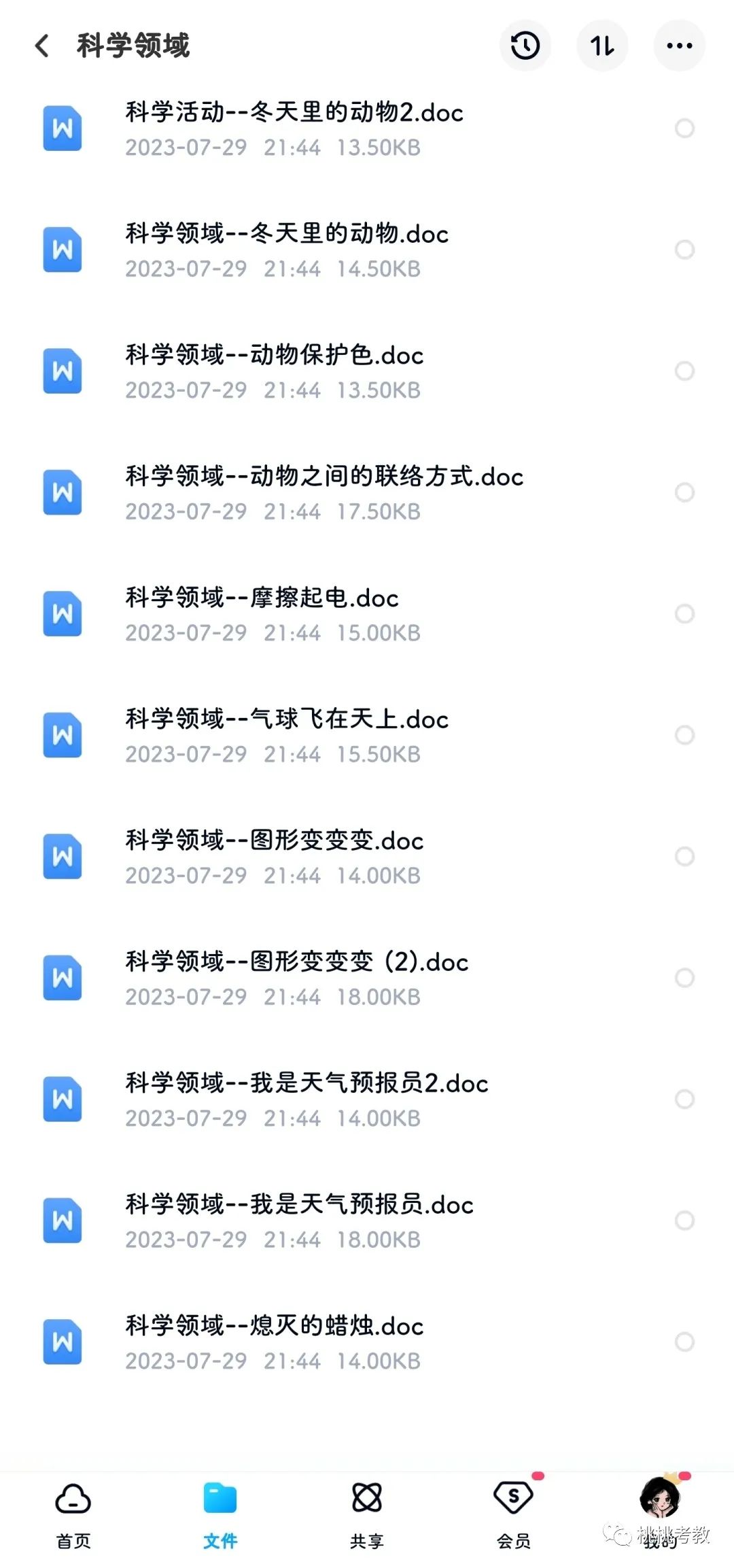734x1568 pixels.
Task: Open 科学领域--熄灭的蜡烛.doc document
Action: tap(367, 1342)
